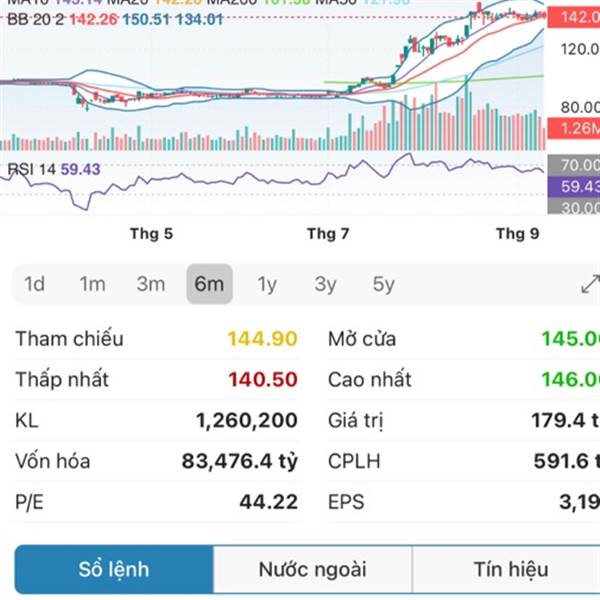Select the 6m chart range
The image size is (600, 600).
pos(209,284)
